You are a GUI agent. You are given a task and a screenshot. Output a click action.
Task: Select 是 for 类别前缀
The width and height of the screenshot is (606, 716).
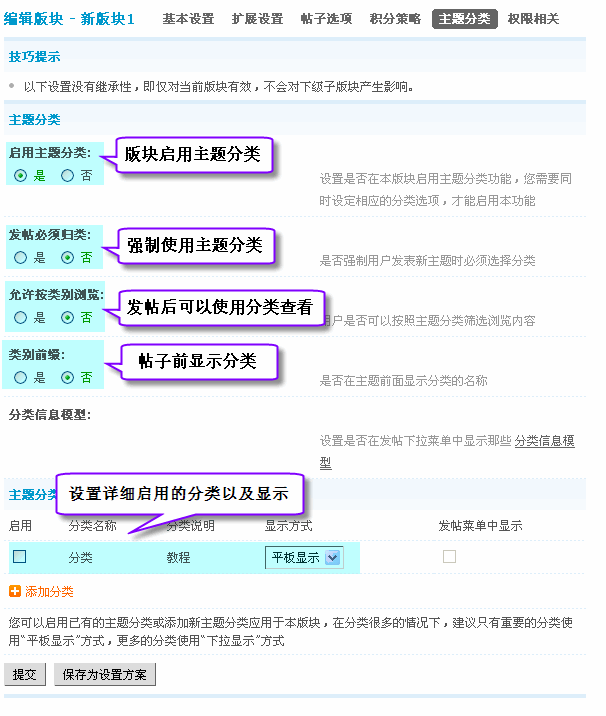tap(21, 378)
